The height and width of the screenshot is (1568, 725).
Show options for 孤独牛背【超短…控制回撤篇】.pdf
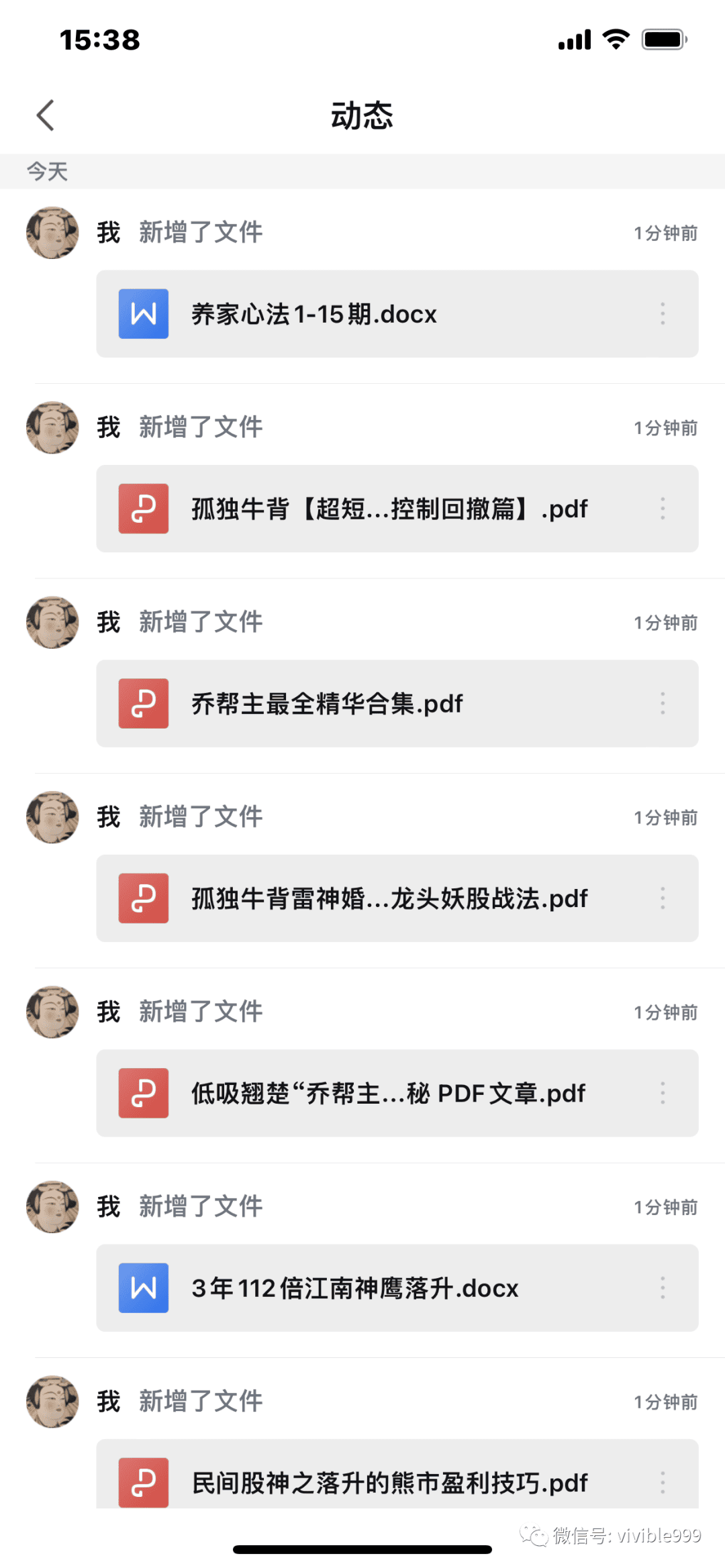[x=663, y=509]
